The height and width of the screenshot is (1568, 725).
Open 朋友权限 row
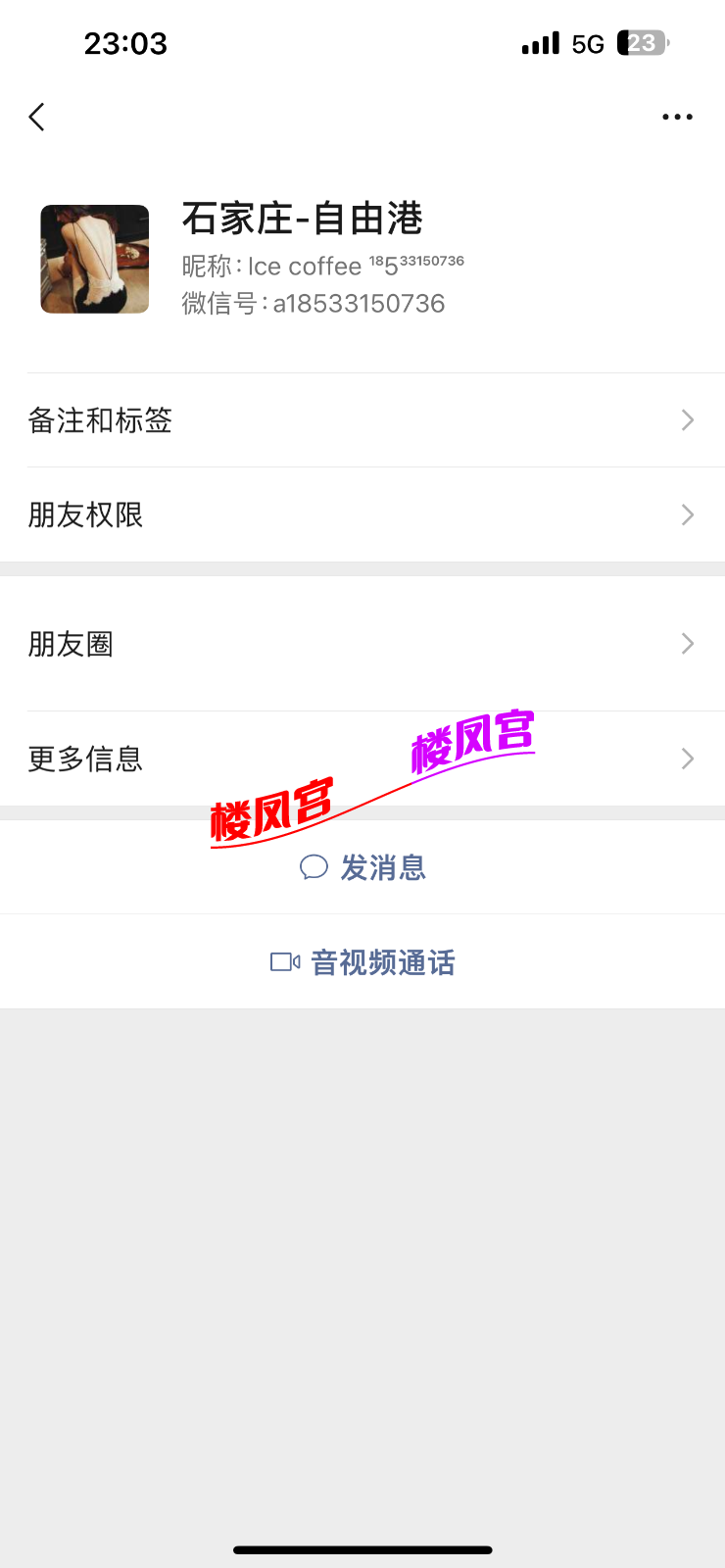click(x=362, y=515)
